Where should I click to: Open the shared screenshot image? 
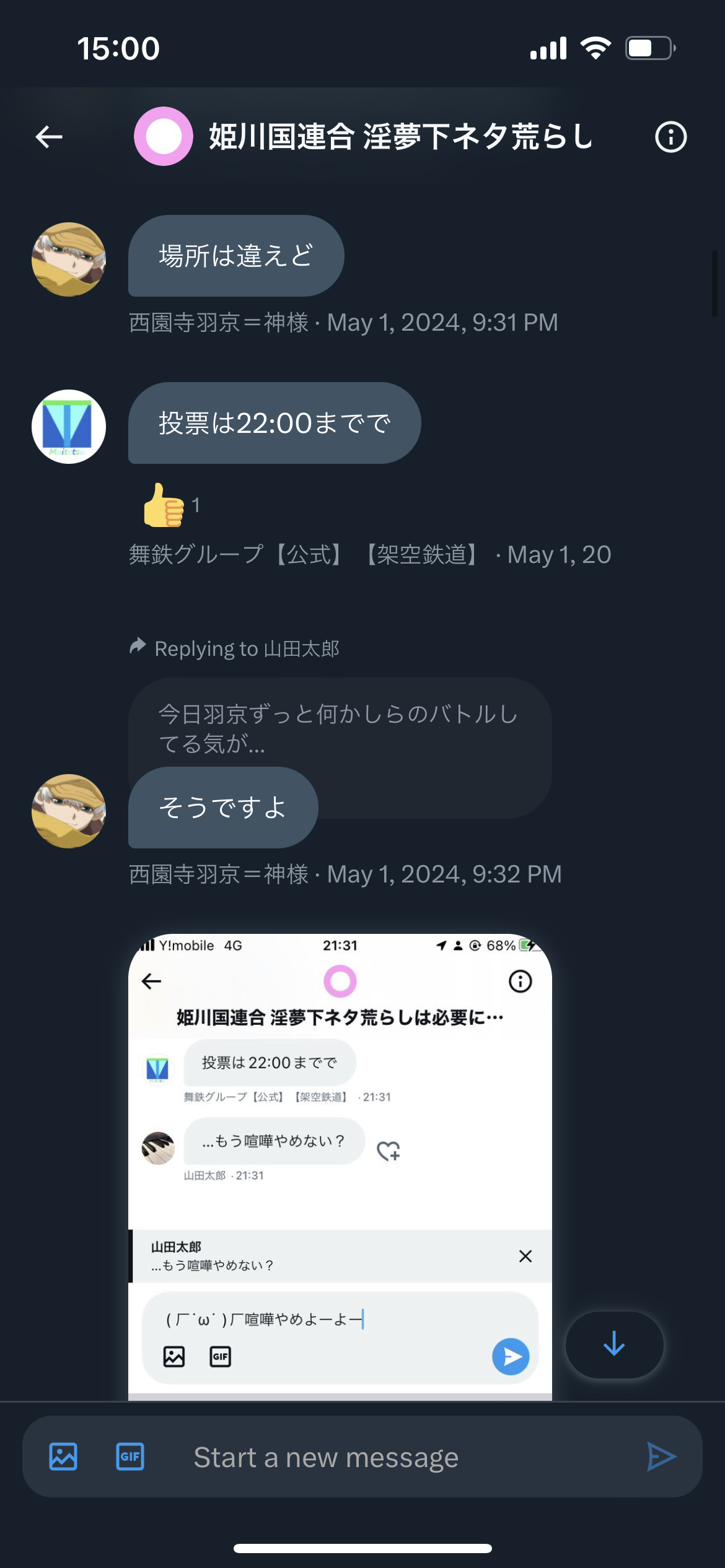[340, 1166]
